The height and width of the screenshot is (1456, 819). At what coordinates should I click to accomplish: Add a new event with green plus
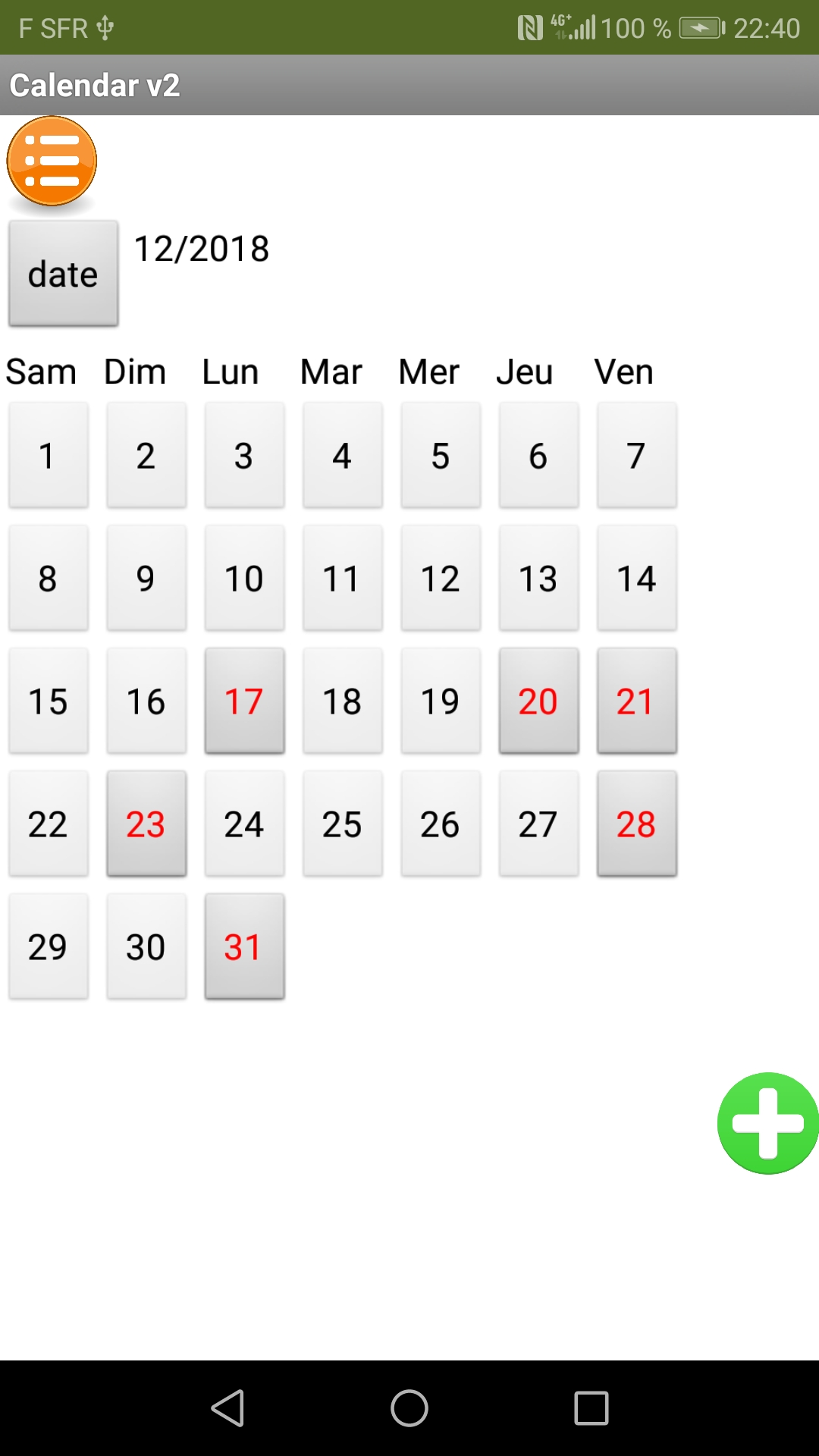pyautogui.click(x=767, y=1123)
